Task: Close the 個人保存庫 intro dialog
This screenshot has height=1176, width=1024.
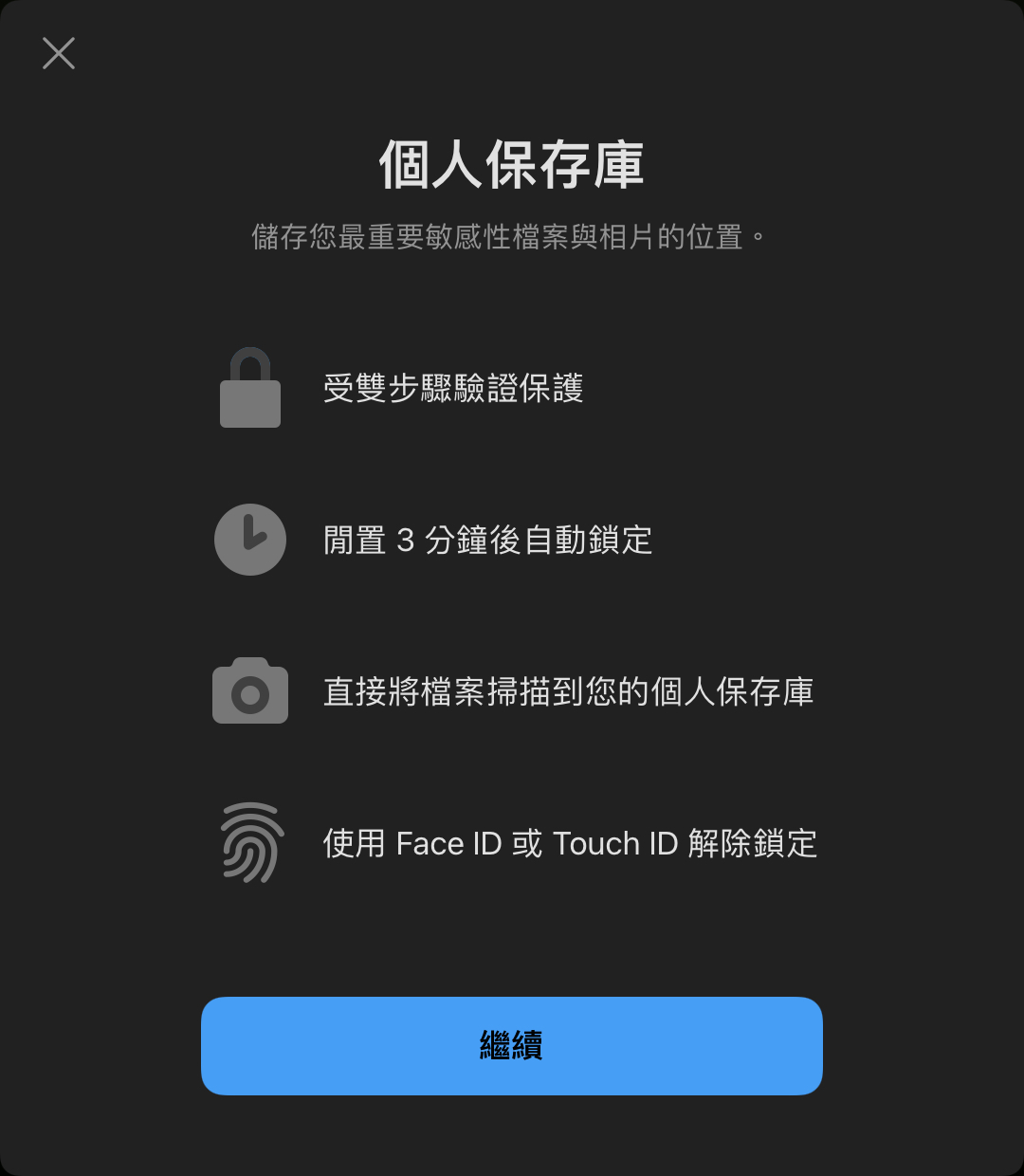Action: click(59, 54)
